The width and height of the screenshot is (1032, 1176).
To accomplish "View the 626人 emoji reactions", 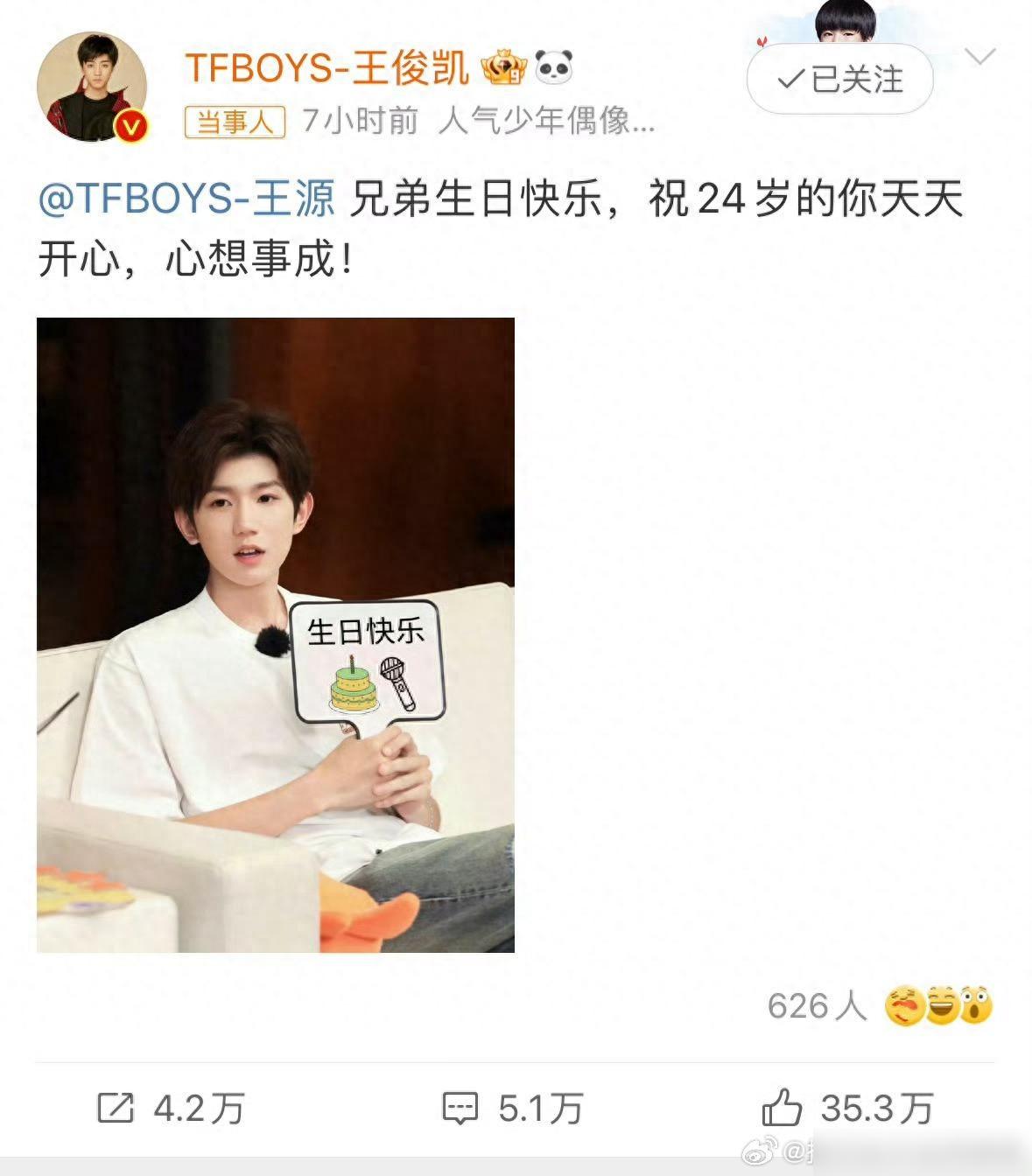I will 878,1006.
